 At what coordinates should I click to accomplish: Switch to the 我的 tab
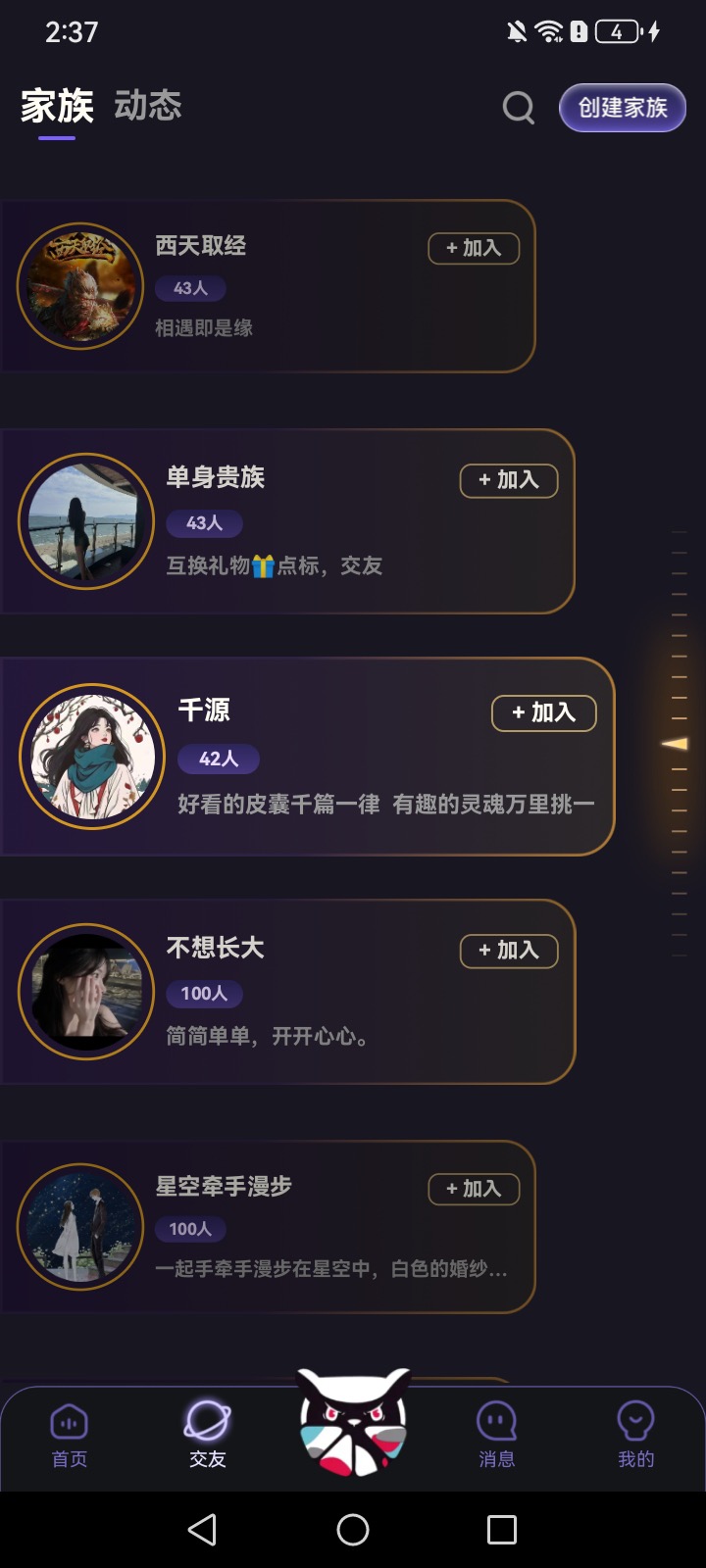635,1435
